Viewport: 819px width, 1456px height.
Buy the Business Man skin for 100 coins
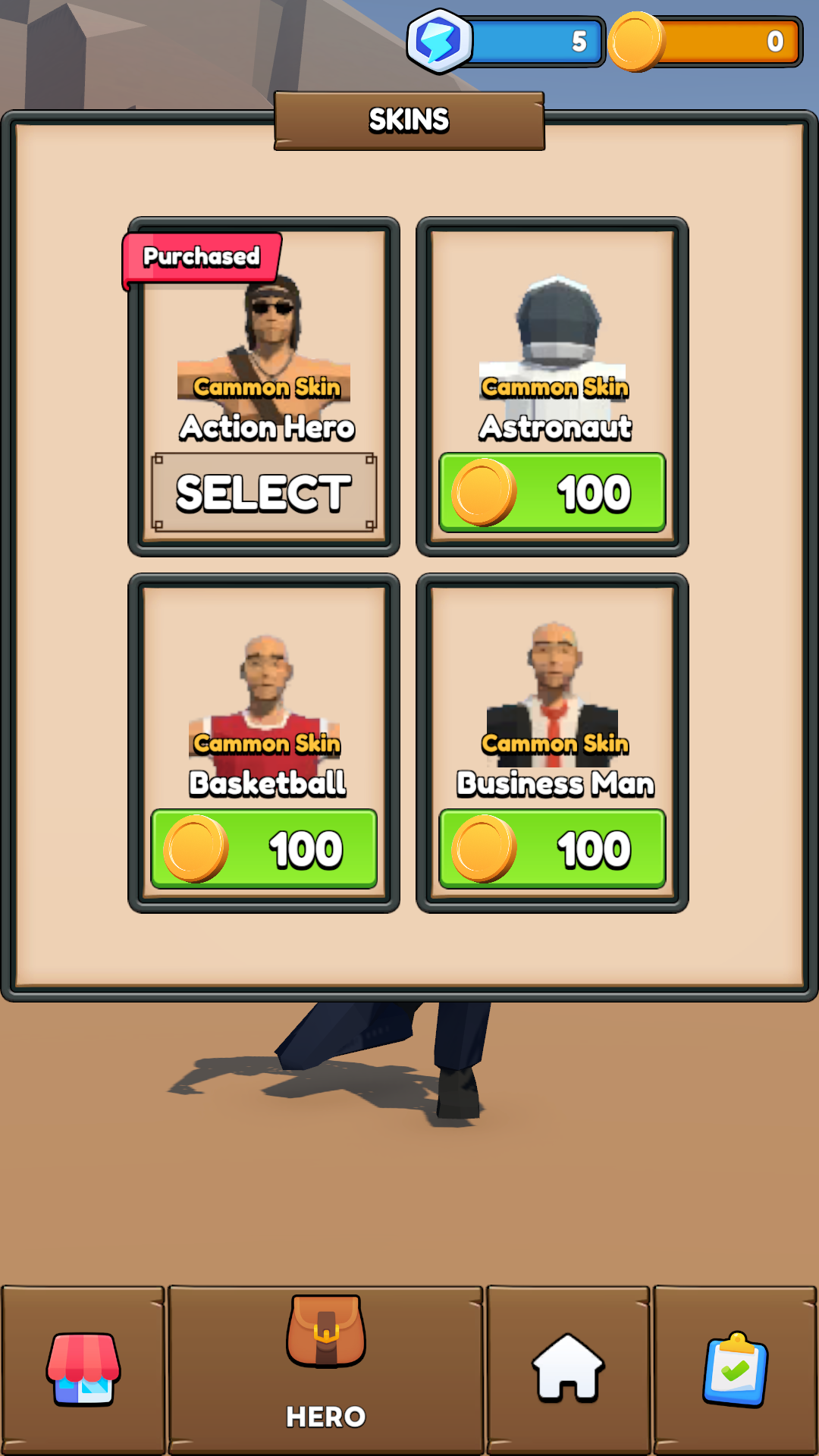coord(552,849)
